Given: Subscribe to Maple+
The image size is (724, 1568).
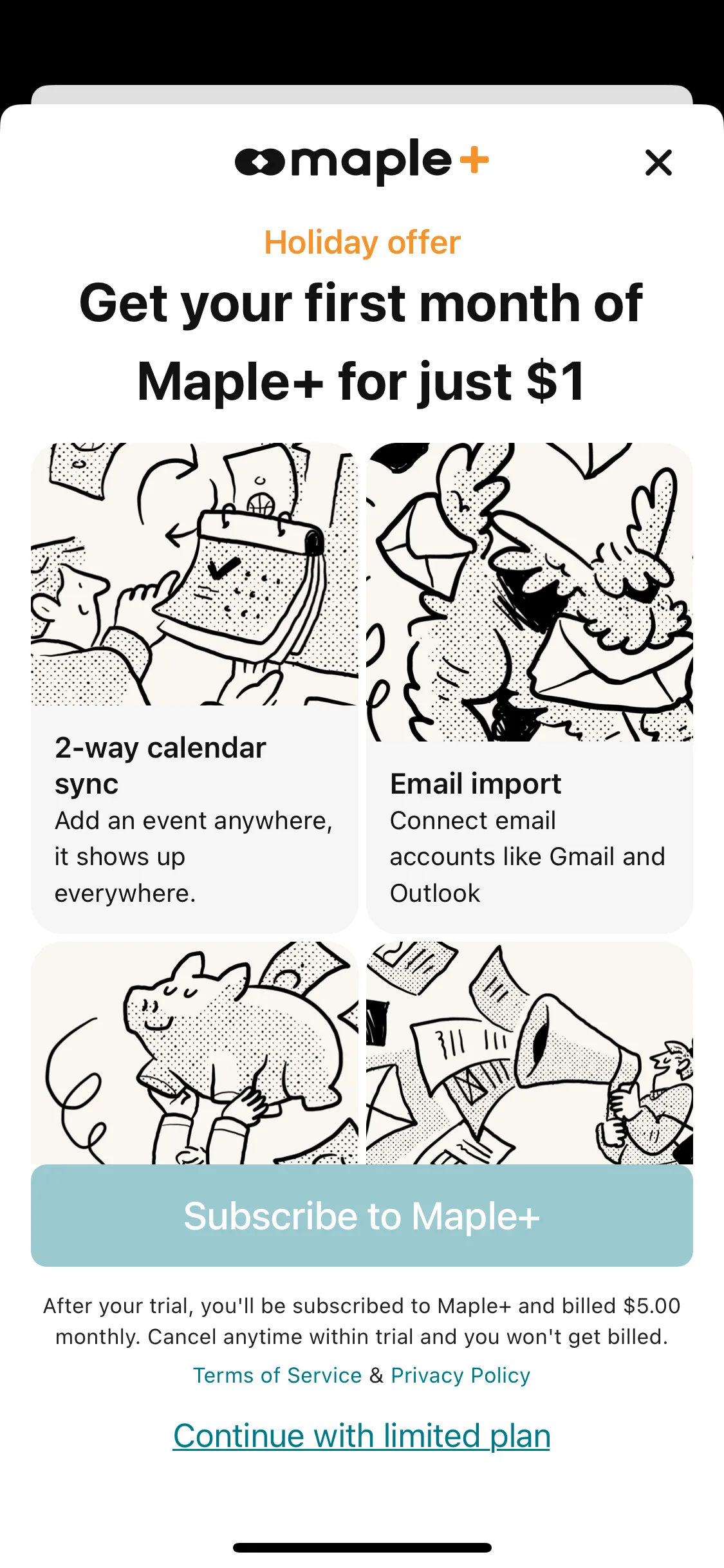Looking at the screenshot, I should [362, 1215].
